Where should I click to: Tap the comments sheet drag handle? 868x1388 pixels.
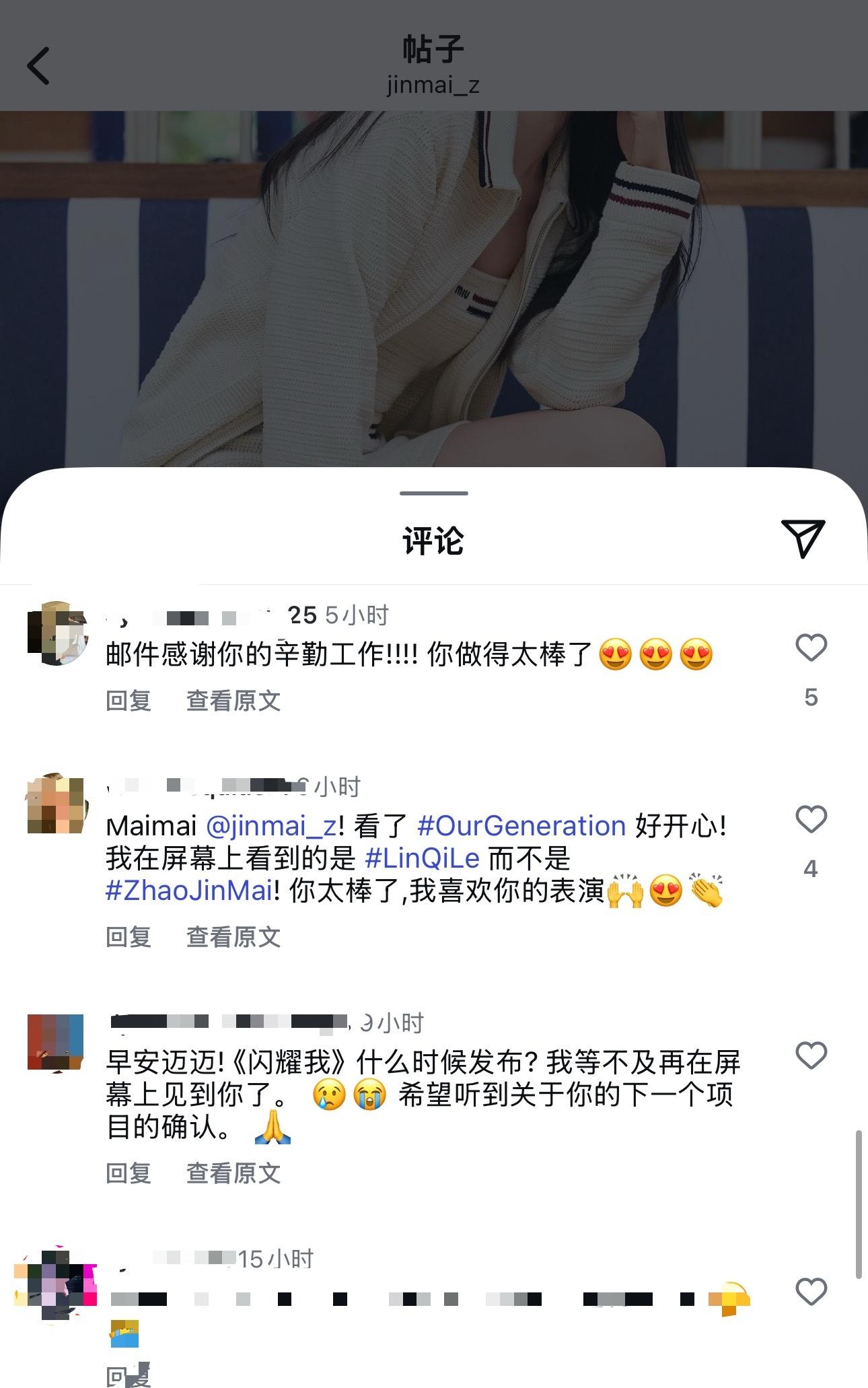[x=433, y=493]
